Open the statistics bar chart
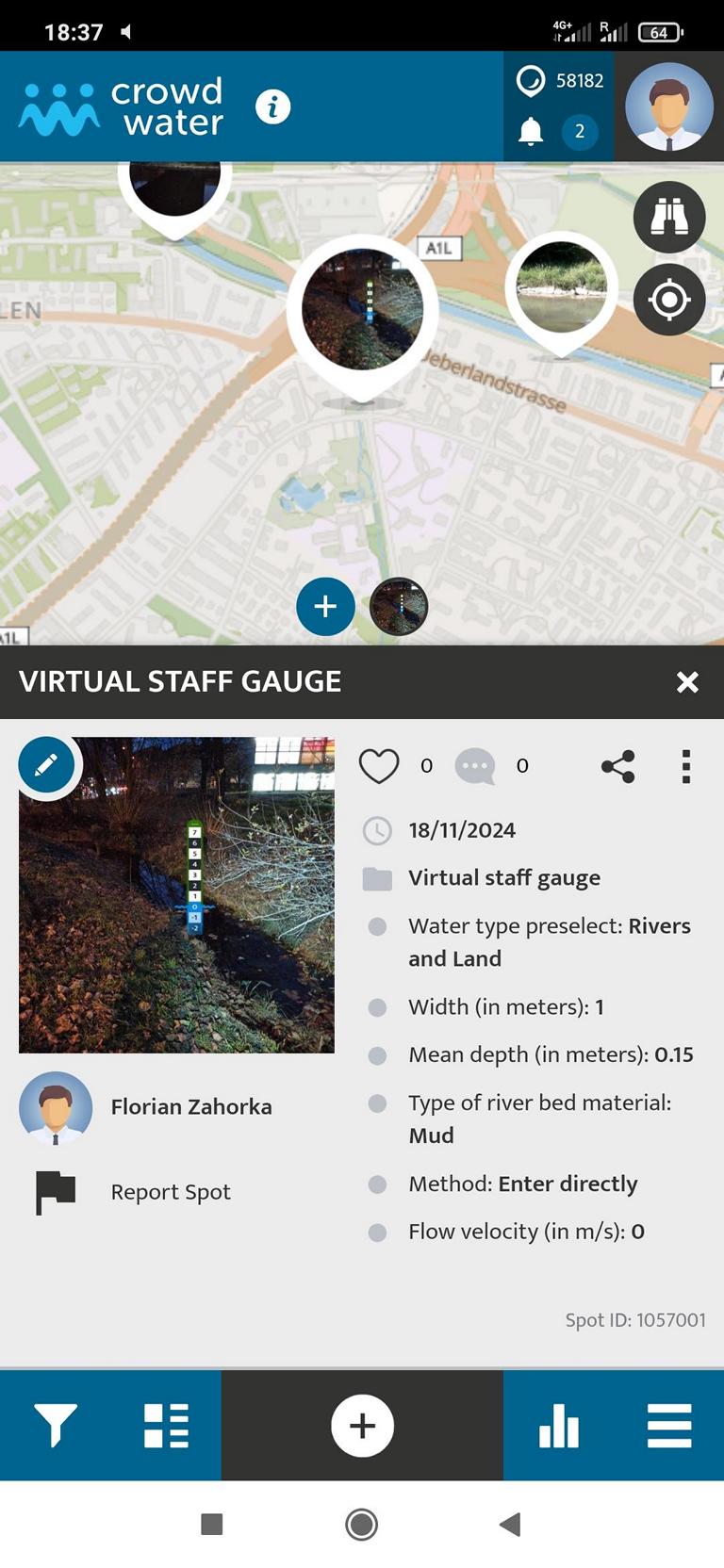 559,1425
